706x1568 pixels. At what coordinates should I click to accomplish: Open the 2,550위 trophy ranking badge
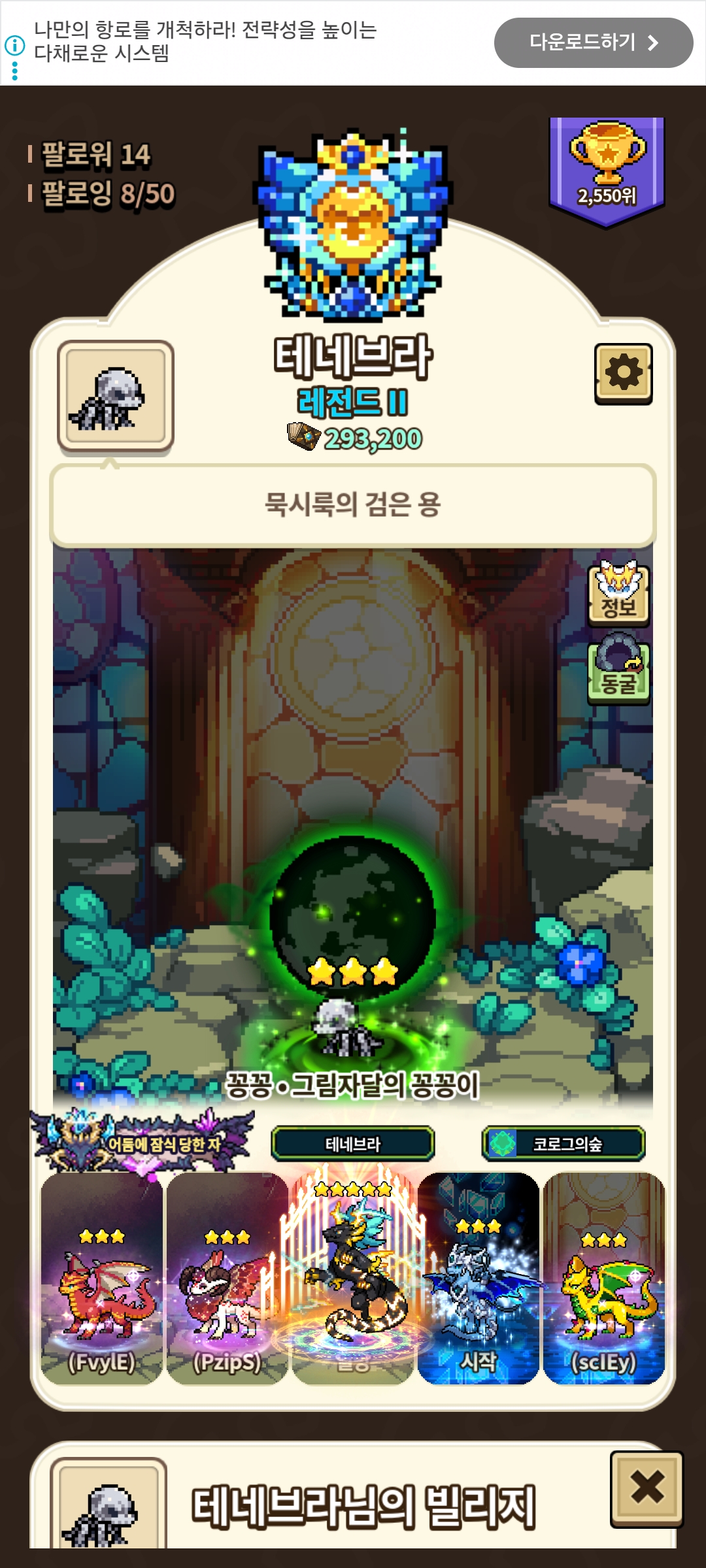click(x=607, y=171)
